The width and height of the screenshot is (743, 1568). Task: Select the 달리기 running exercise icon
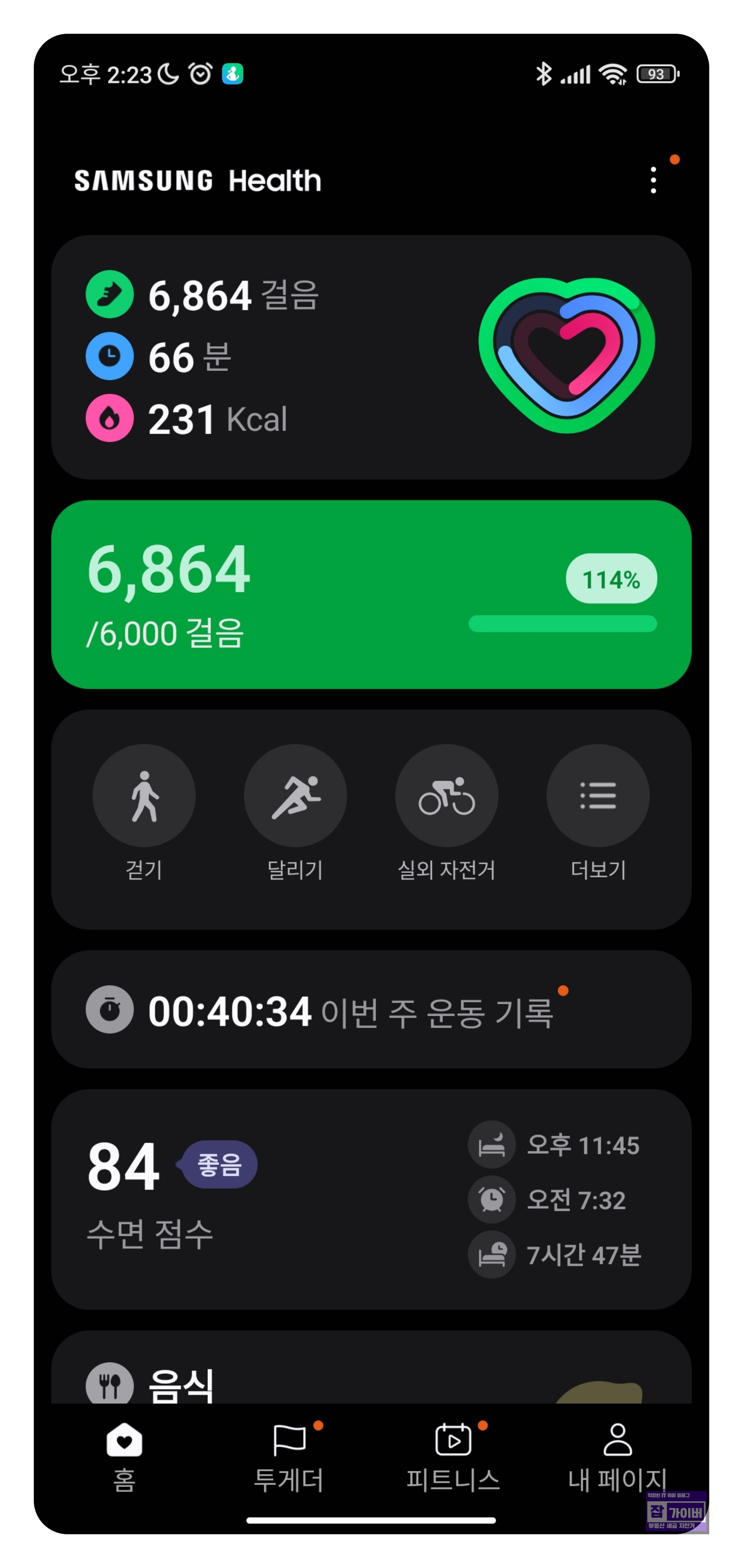coord(295,796)
